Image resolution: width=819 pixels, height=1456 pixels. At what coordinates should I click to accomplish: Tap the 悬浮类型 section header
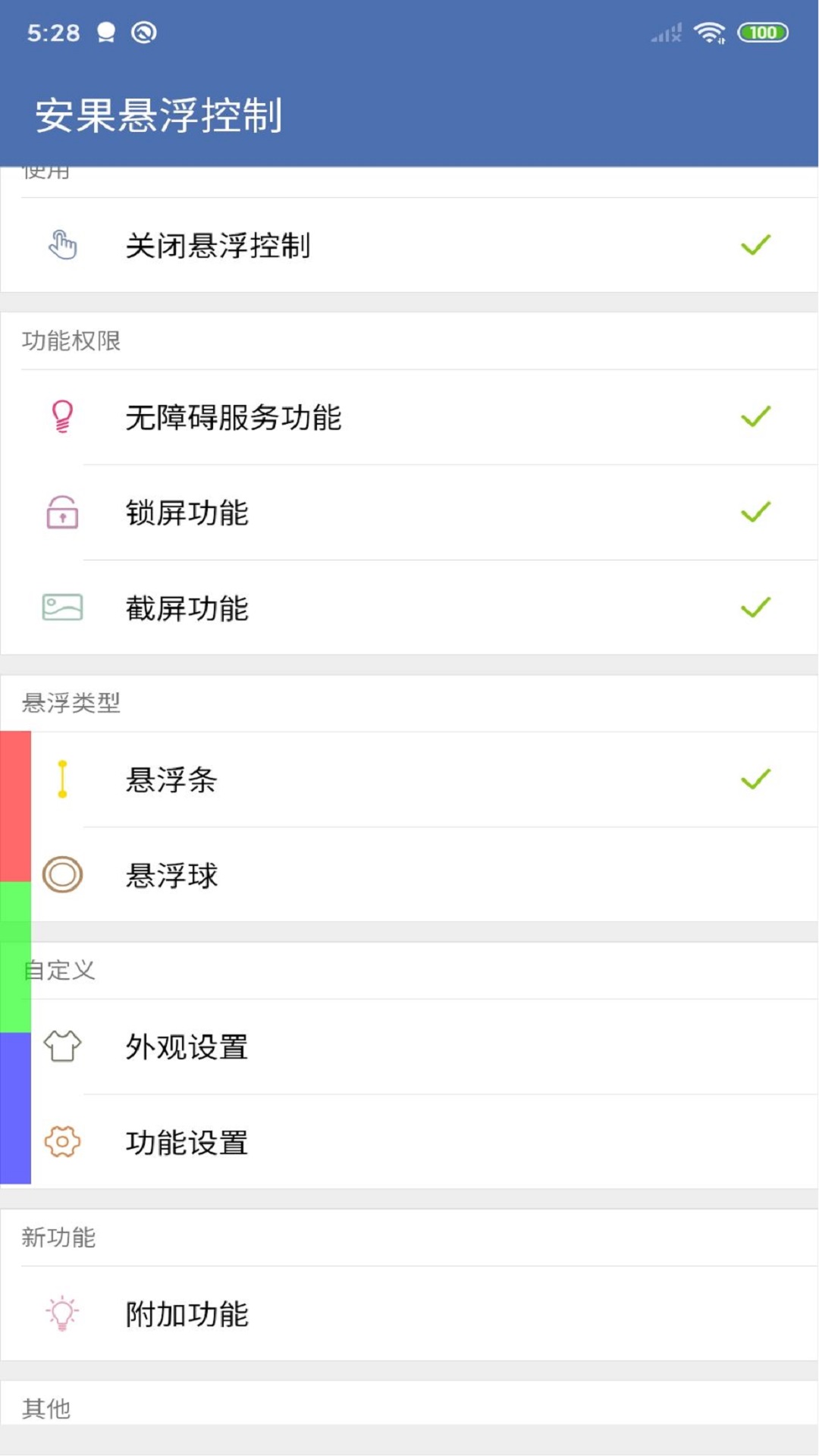pos(72,701)
